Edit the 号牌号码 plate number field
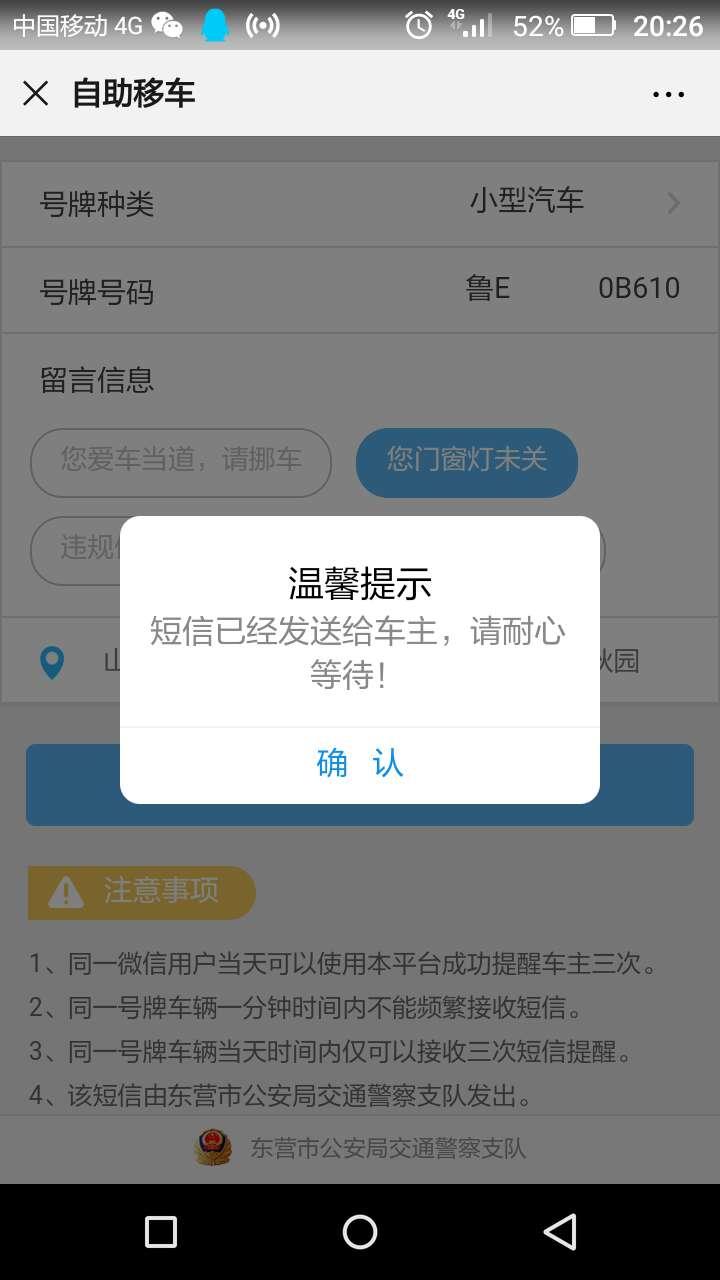The height and width of the screenshot is (1280, 720). point(360,290)
